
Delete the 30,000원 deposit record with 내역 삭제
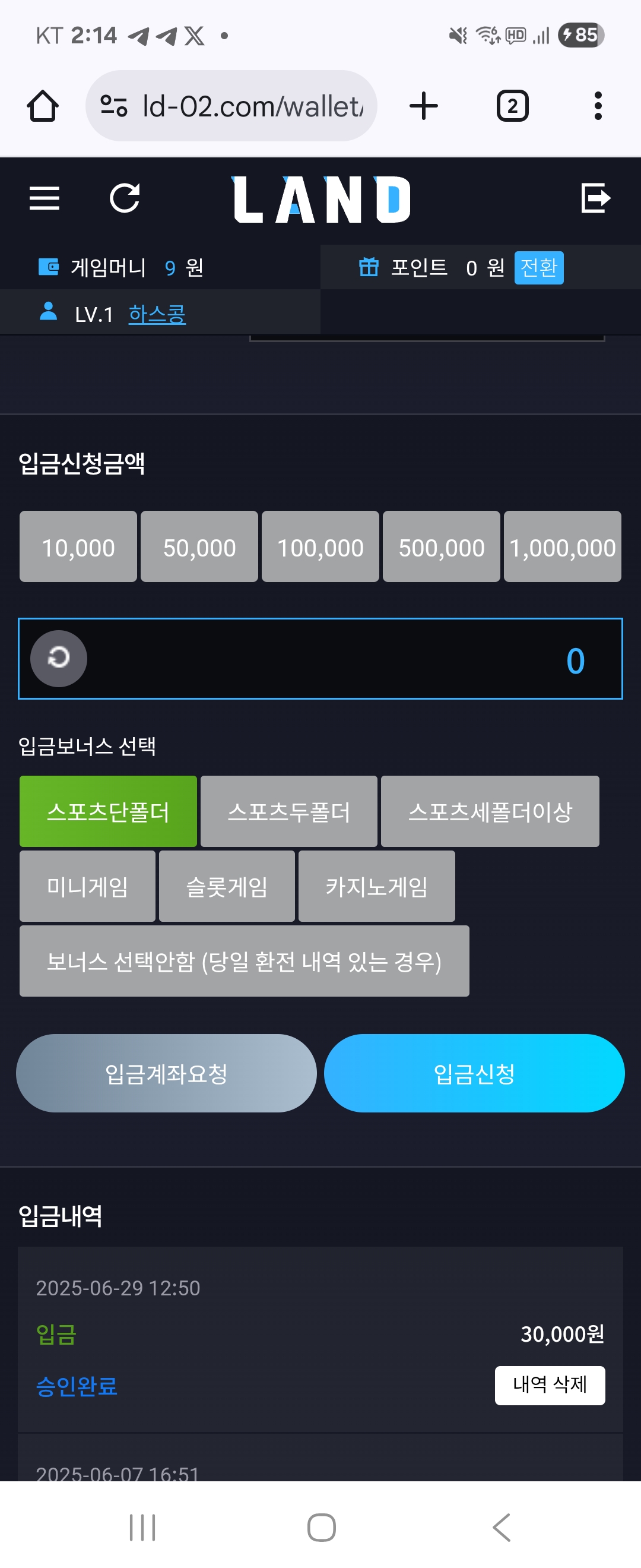(549, 1386)
